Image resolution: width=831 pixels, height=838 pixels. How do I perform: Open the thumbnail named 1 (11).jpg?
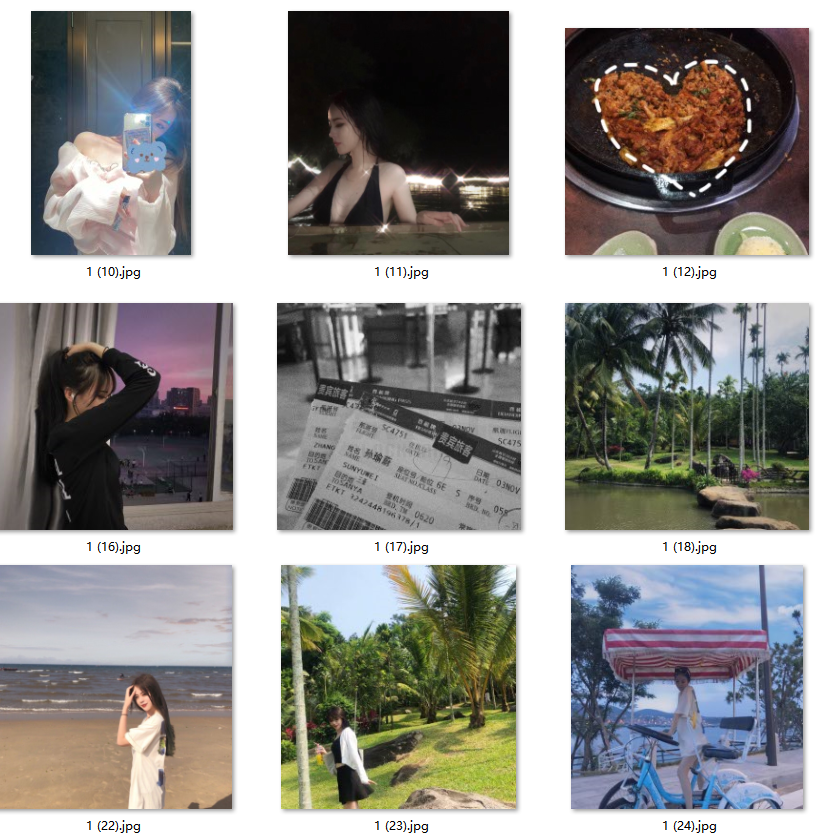tap(398, 133)
